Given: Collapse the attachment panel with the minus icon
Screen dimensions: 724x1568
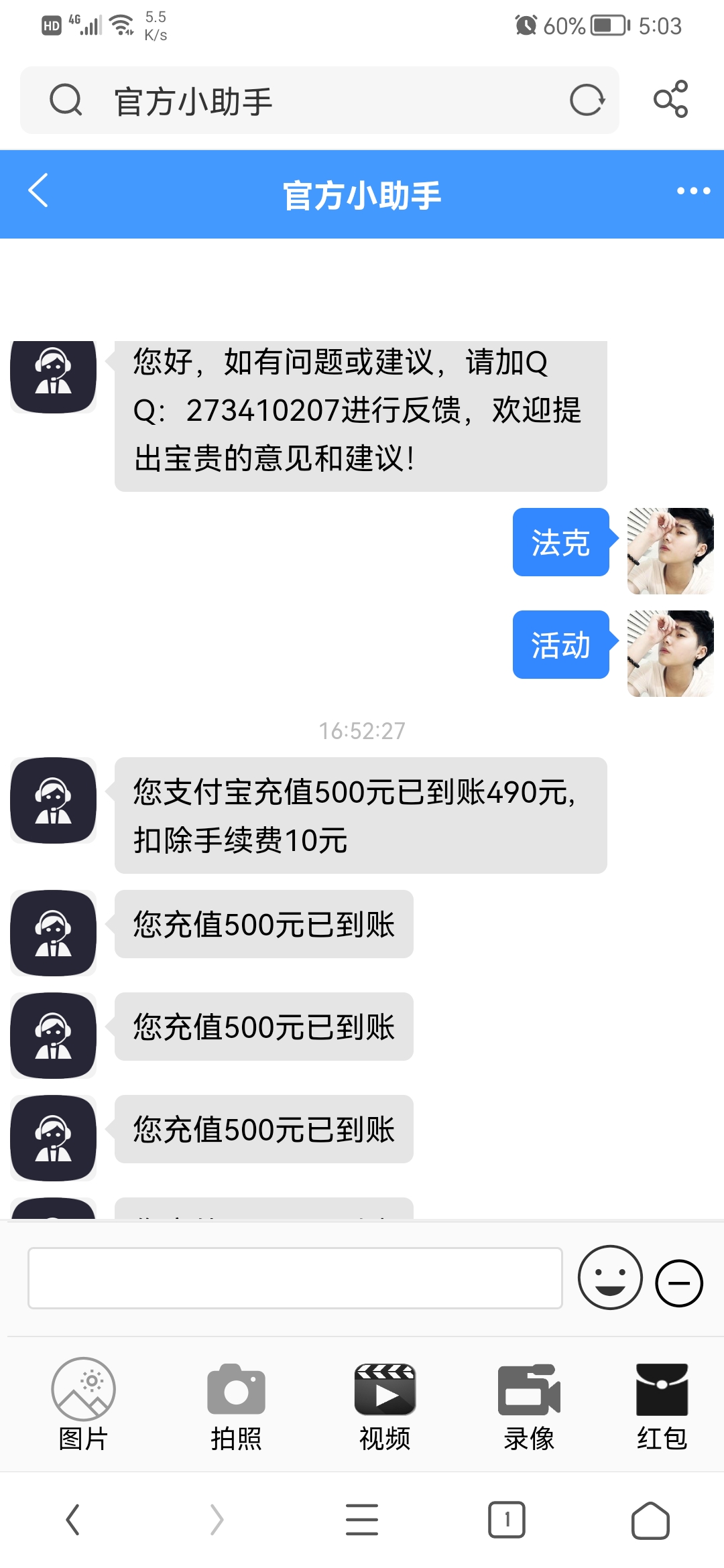Looking at the screenshot, I should pyautogui.click(x=678, y=1283).
